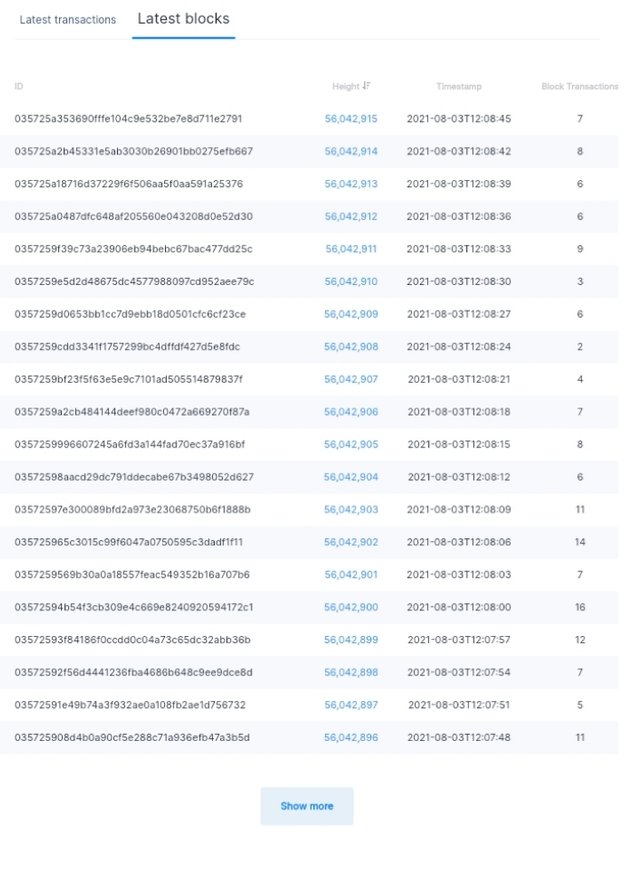Tap block height link 56,042,907
640x881 pixels.
351,380
